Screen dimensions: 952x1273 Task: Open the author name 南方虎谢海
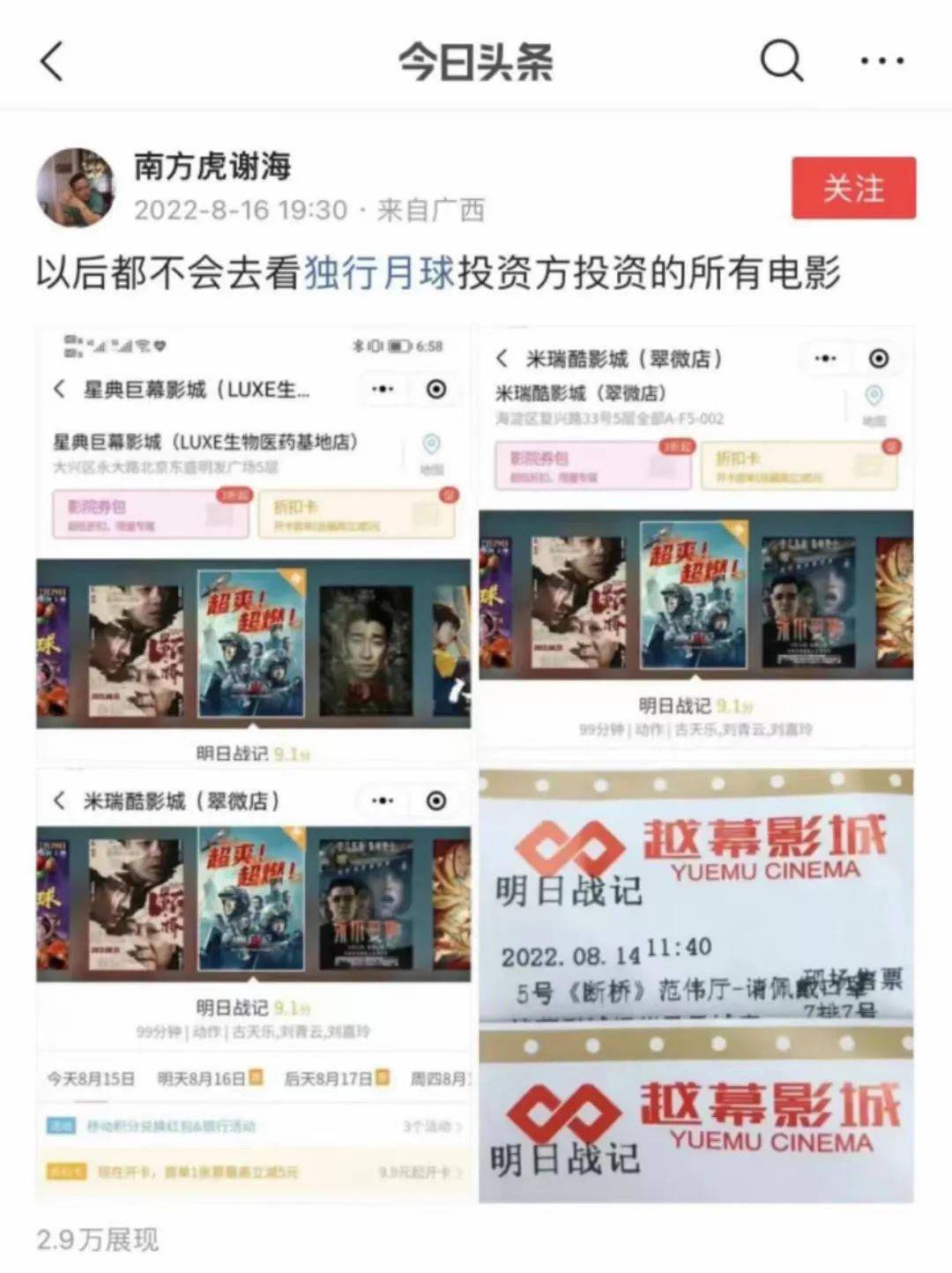[212, 166]
